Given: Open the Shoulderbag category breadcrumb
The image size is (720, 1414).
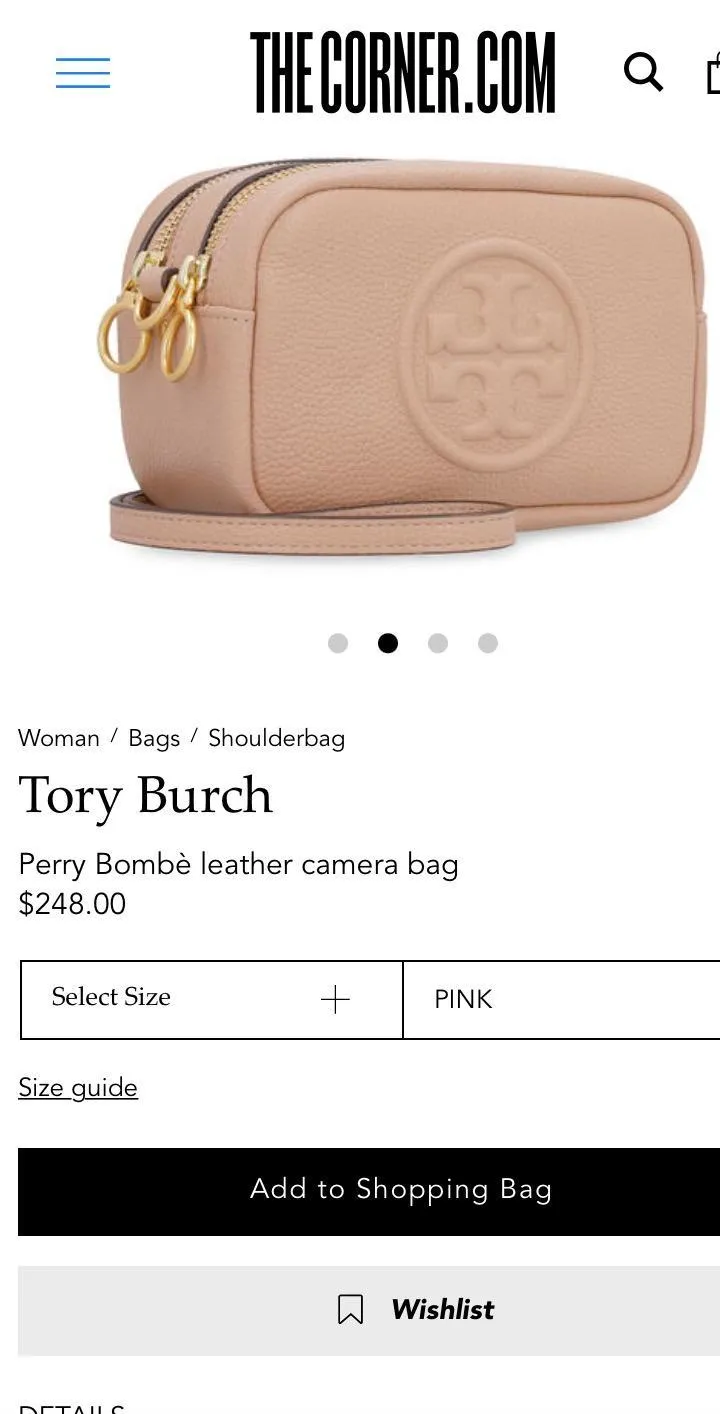Looking at the screenshot, I should [x=275, y=738].
